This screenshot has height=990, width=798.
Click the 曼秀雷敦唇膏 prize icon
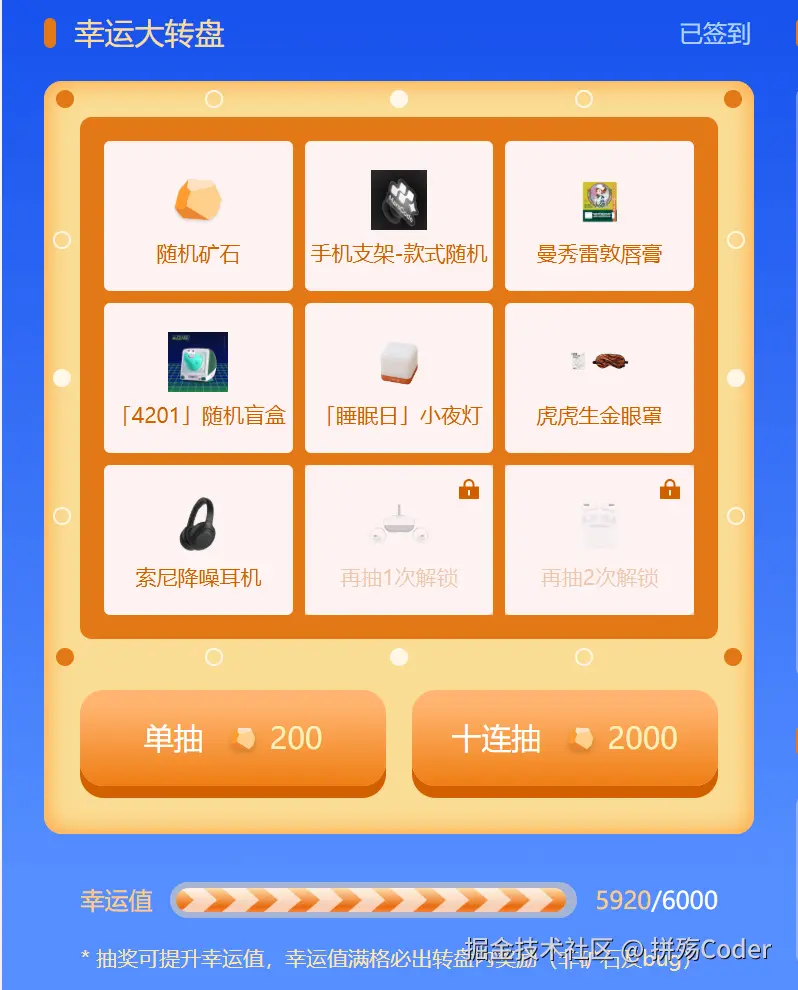pos(599,199)
